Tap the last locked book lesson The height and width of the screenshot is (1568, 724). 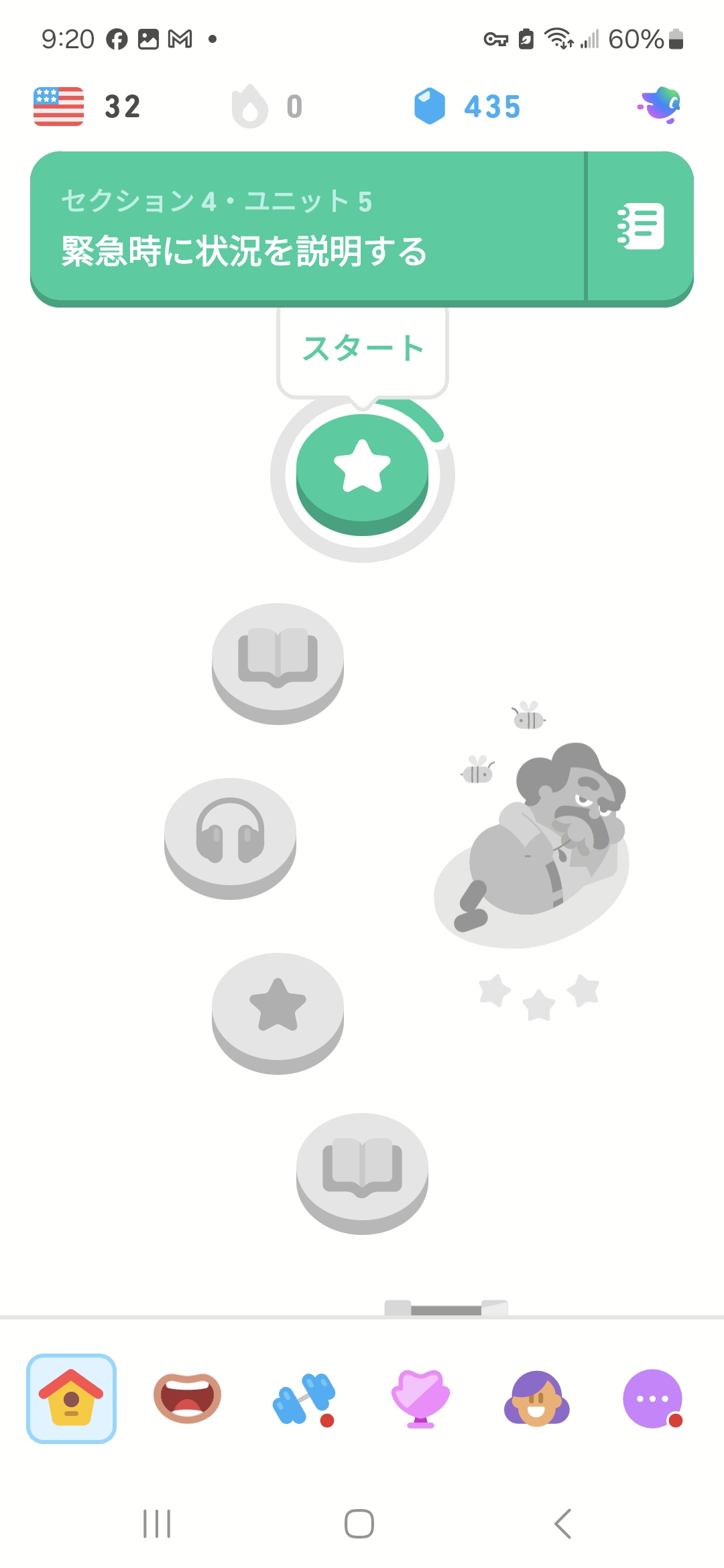[x=362, y=1169]
